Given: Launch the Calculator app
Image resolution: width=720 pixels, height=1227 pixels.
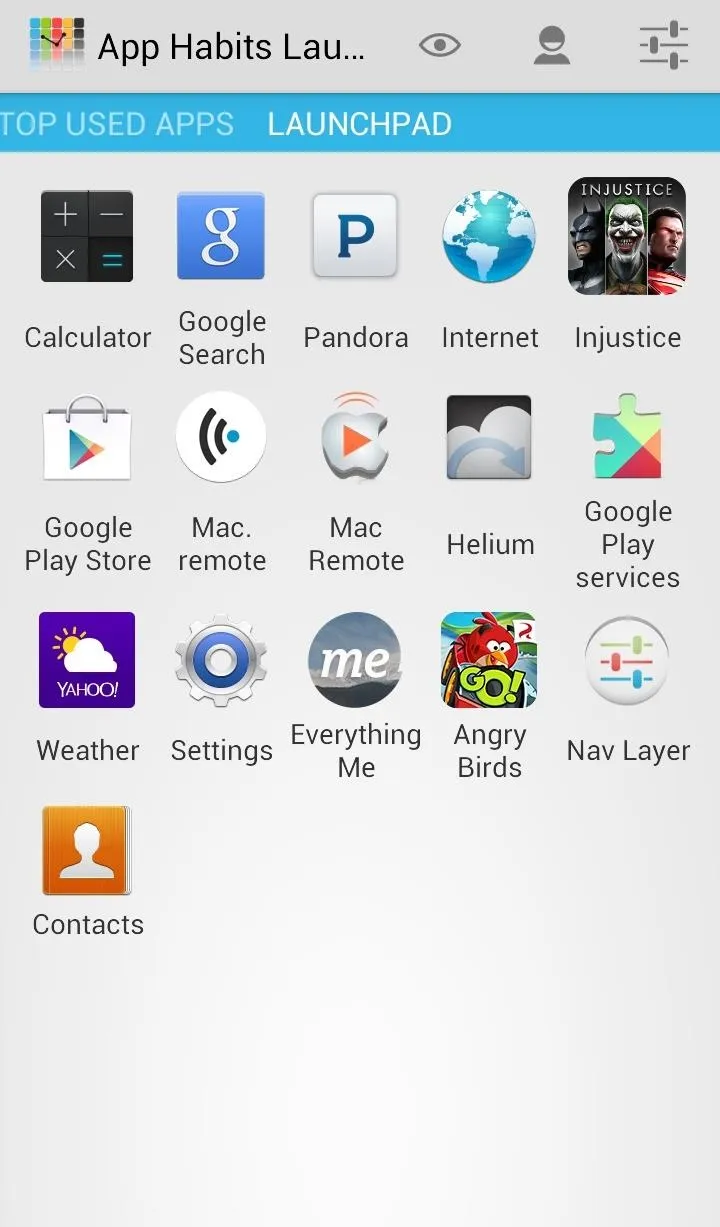Looking at the screenshot, I should tap(88, 267).
